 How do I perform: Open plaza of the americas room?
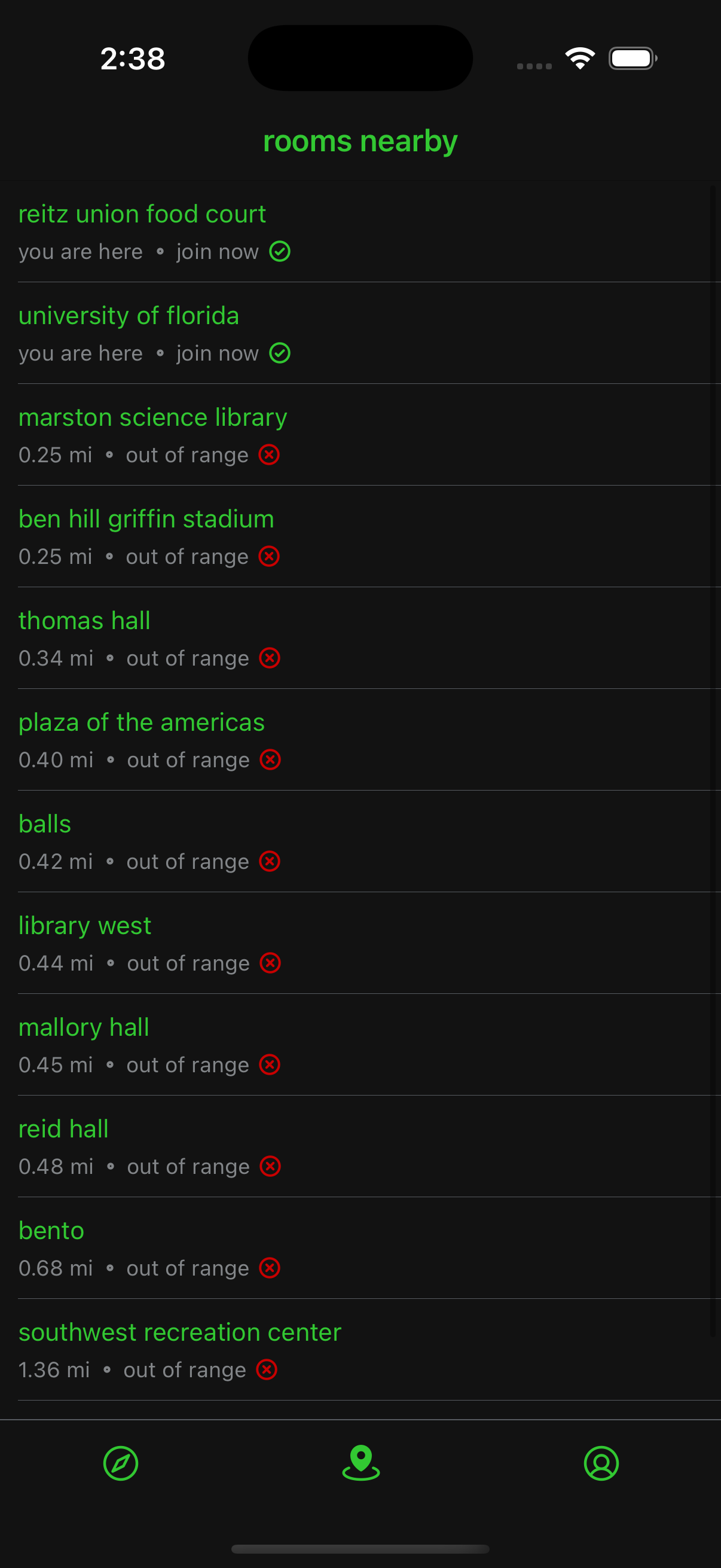pyautogui.click(x=141, y=722)
